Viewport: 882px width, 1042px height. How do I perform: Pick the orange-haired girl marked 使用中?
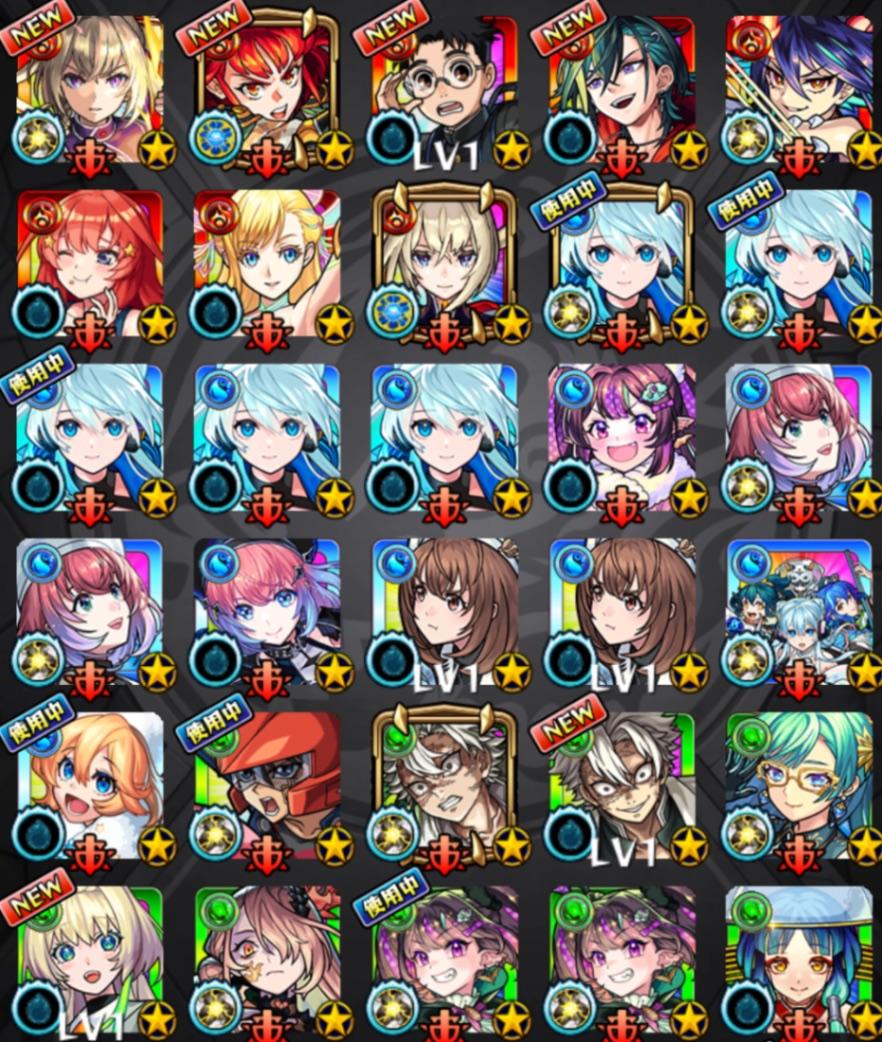pos(90,786)
